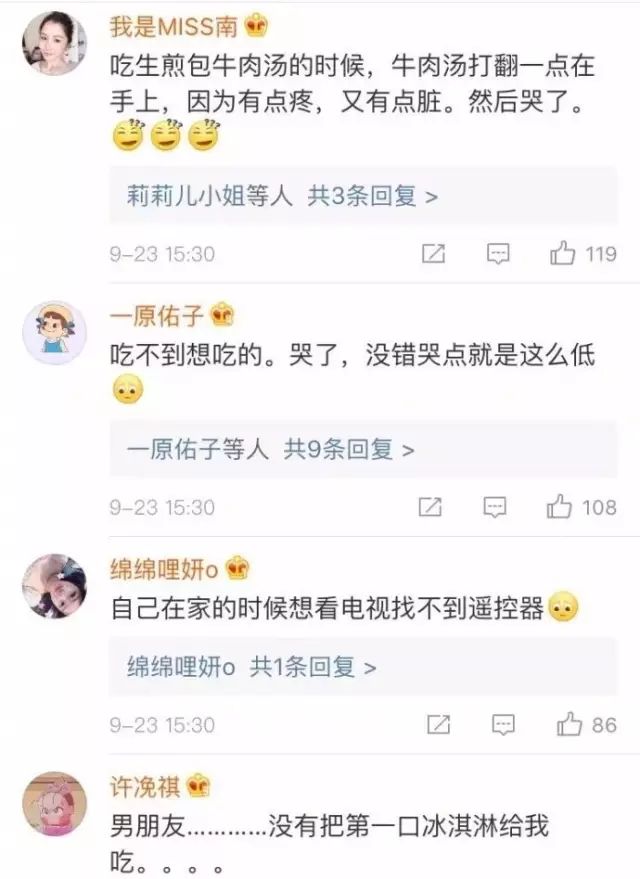View 绵绵哩妍o's profile avatar

pos(54,586)
